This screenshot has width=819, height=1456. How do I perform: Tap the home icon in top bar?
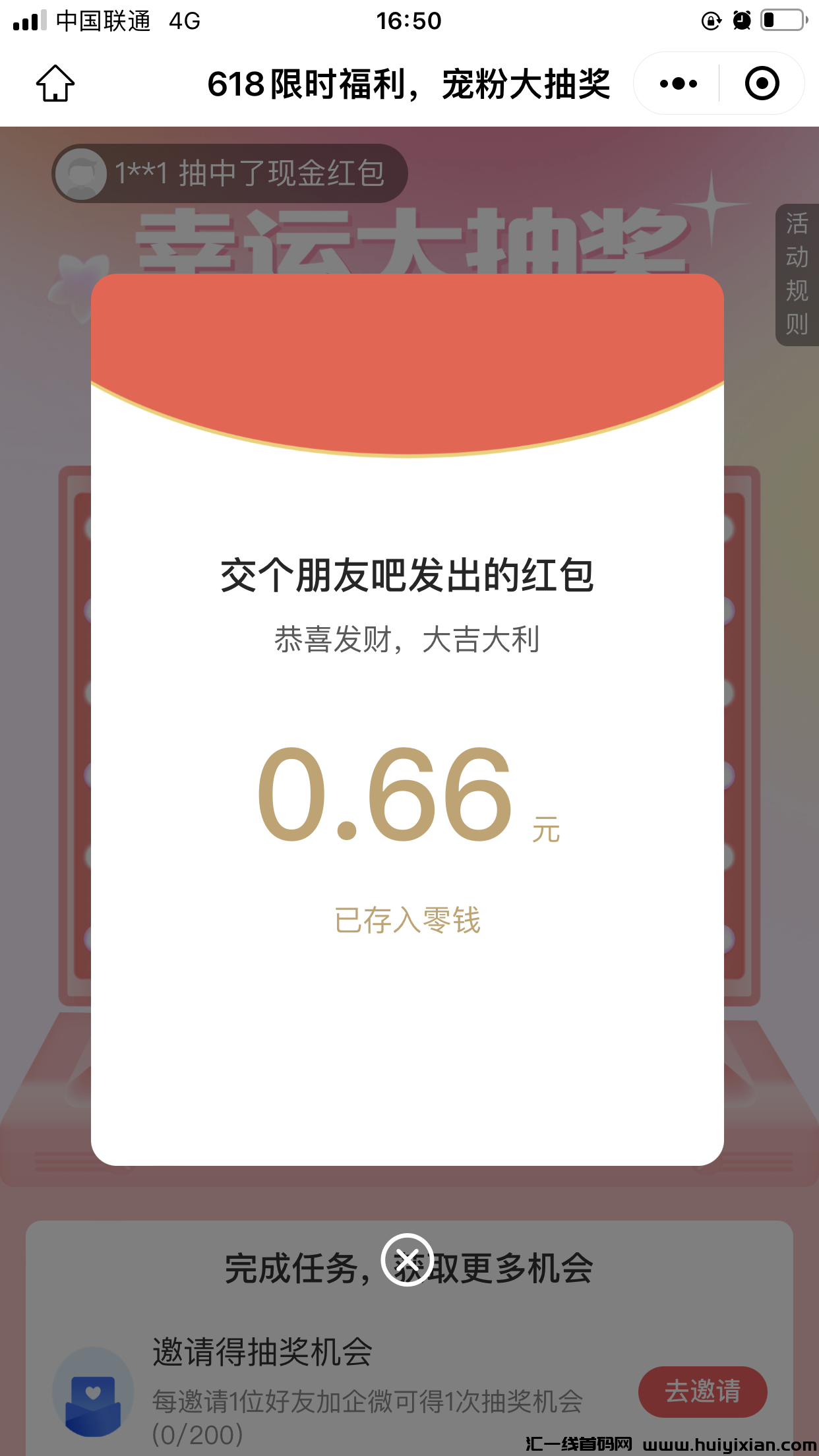55,83
